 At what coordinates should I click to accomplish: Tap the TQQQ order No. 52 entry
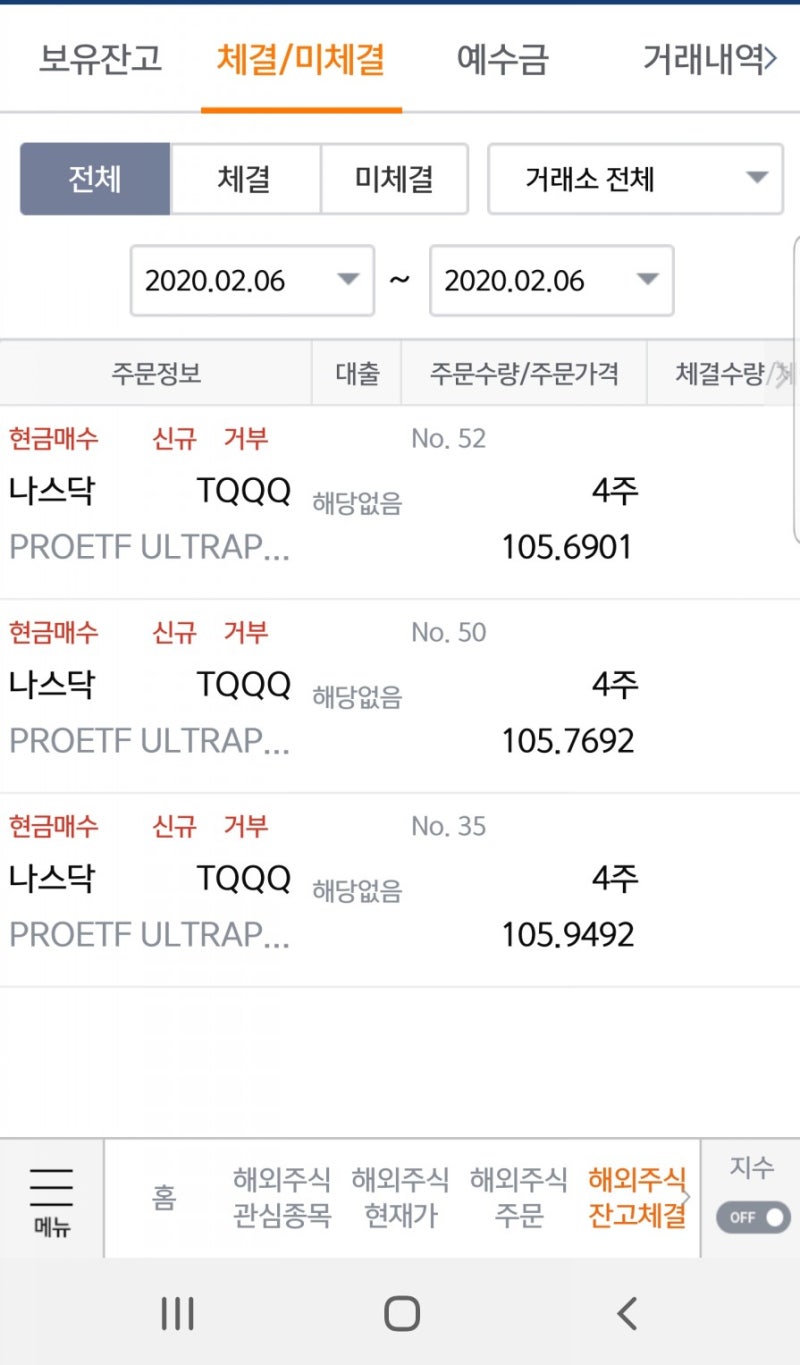pos(400,490)
